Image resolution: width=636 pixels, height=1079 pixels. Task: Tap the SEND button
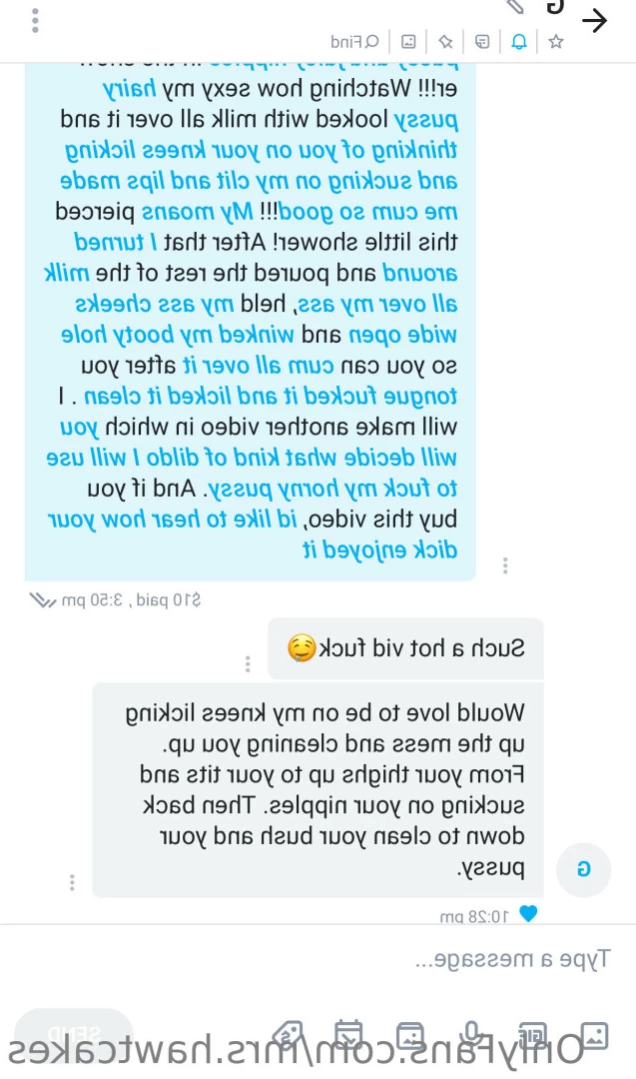tap(75, 1033)
